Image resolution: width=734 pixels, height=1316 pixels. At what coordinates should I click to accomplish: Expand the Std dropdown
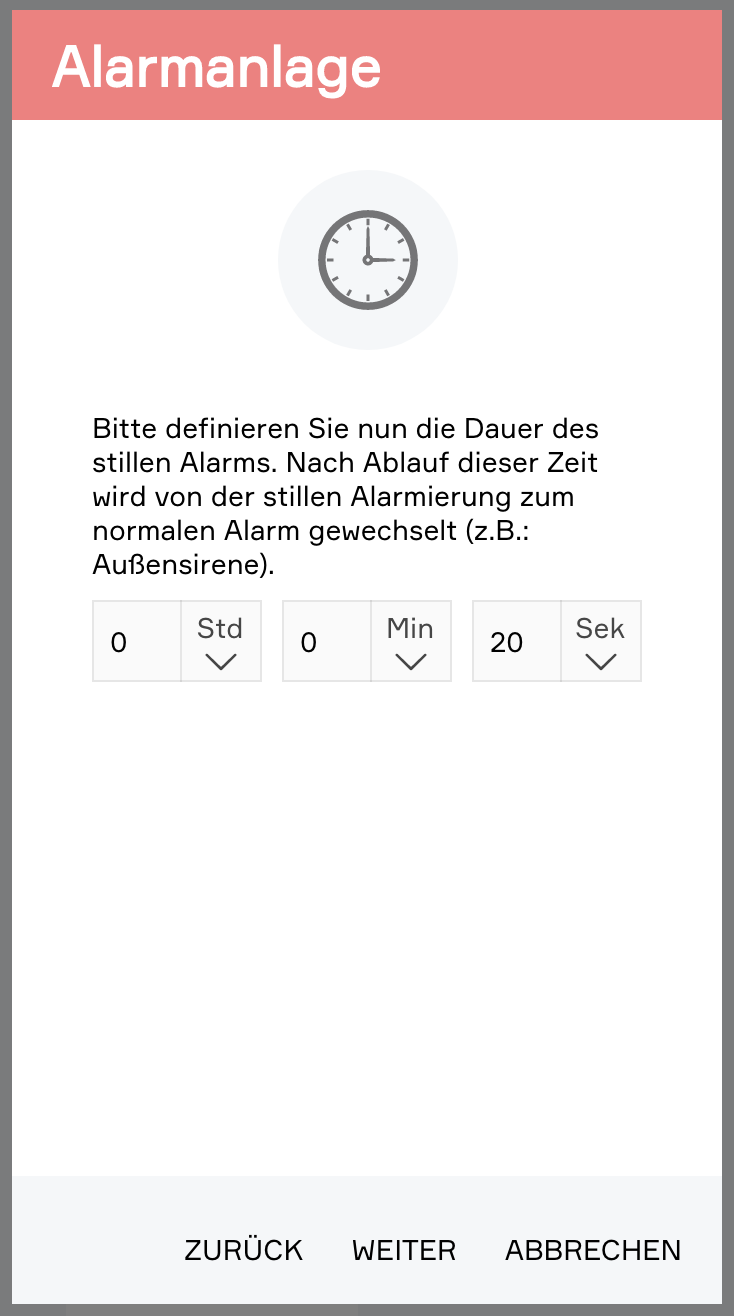pyautogui.click(x=220, y=642)
